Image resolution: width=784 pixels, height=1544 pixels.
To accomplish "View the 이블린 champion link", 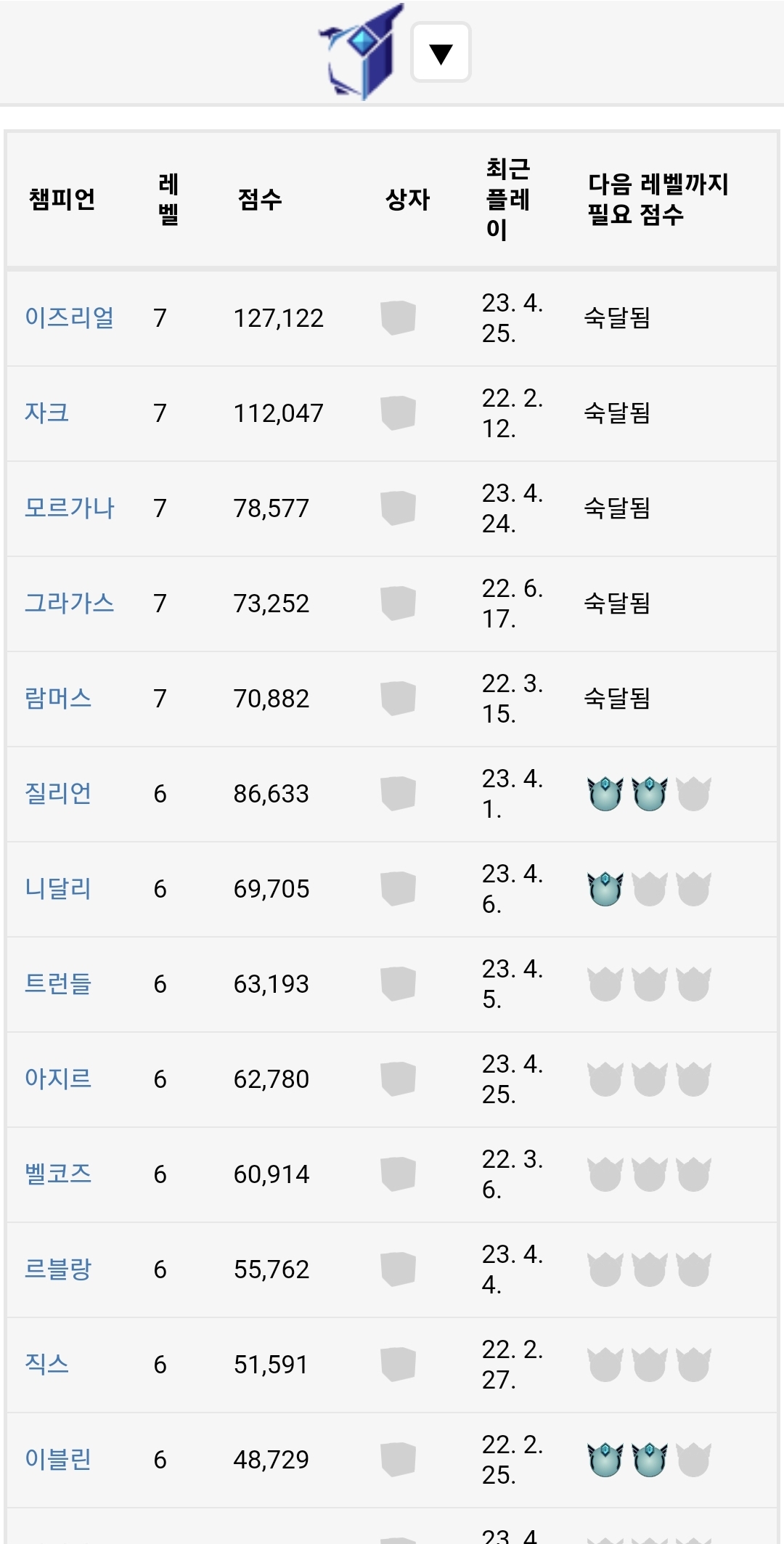I will [58, 1459].
